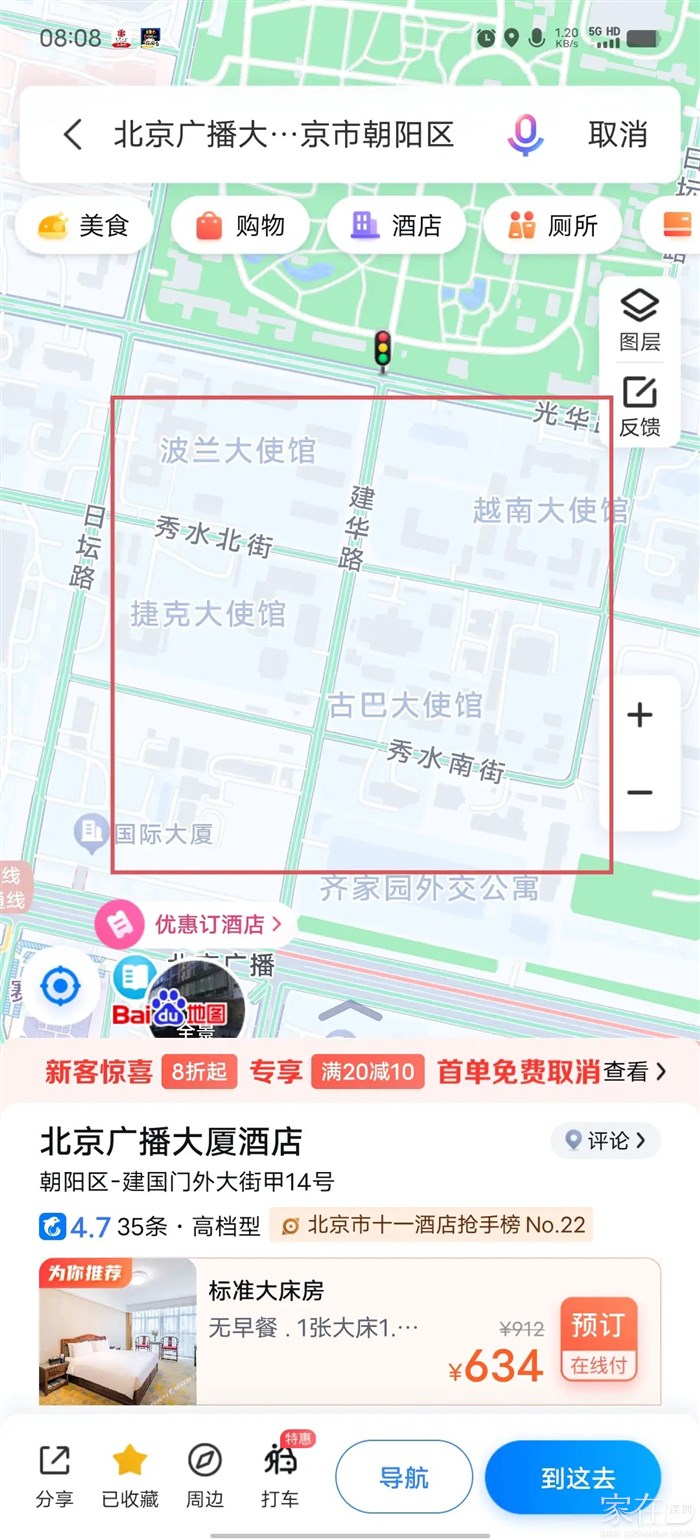Open the 图层 map layers panel
Screen dimensions: 700x1540
click(640, 320)
